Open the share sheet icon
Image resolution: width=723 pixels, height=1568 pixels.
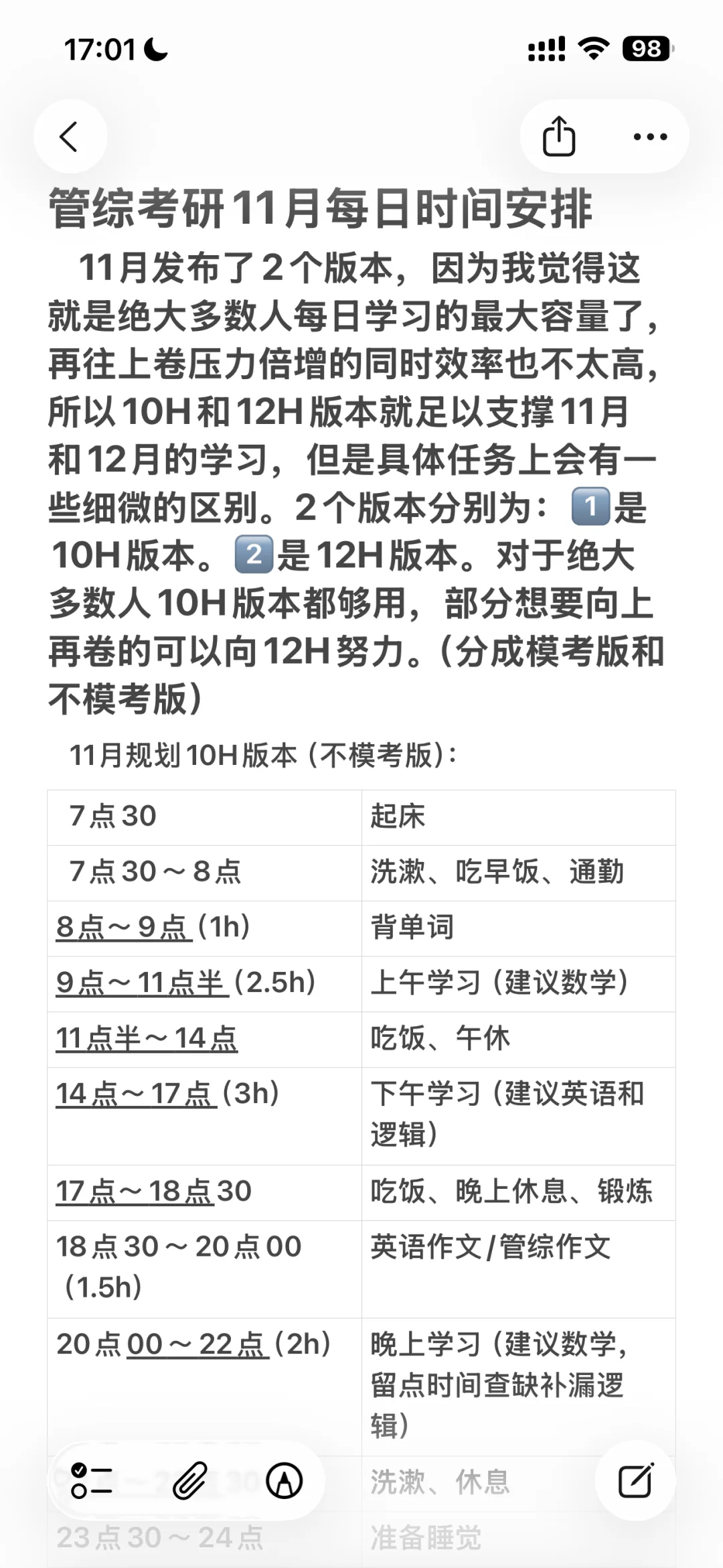pyautogui.click(x=560, y=136)
